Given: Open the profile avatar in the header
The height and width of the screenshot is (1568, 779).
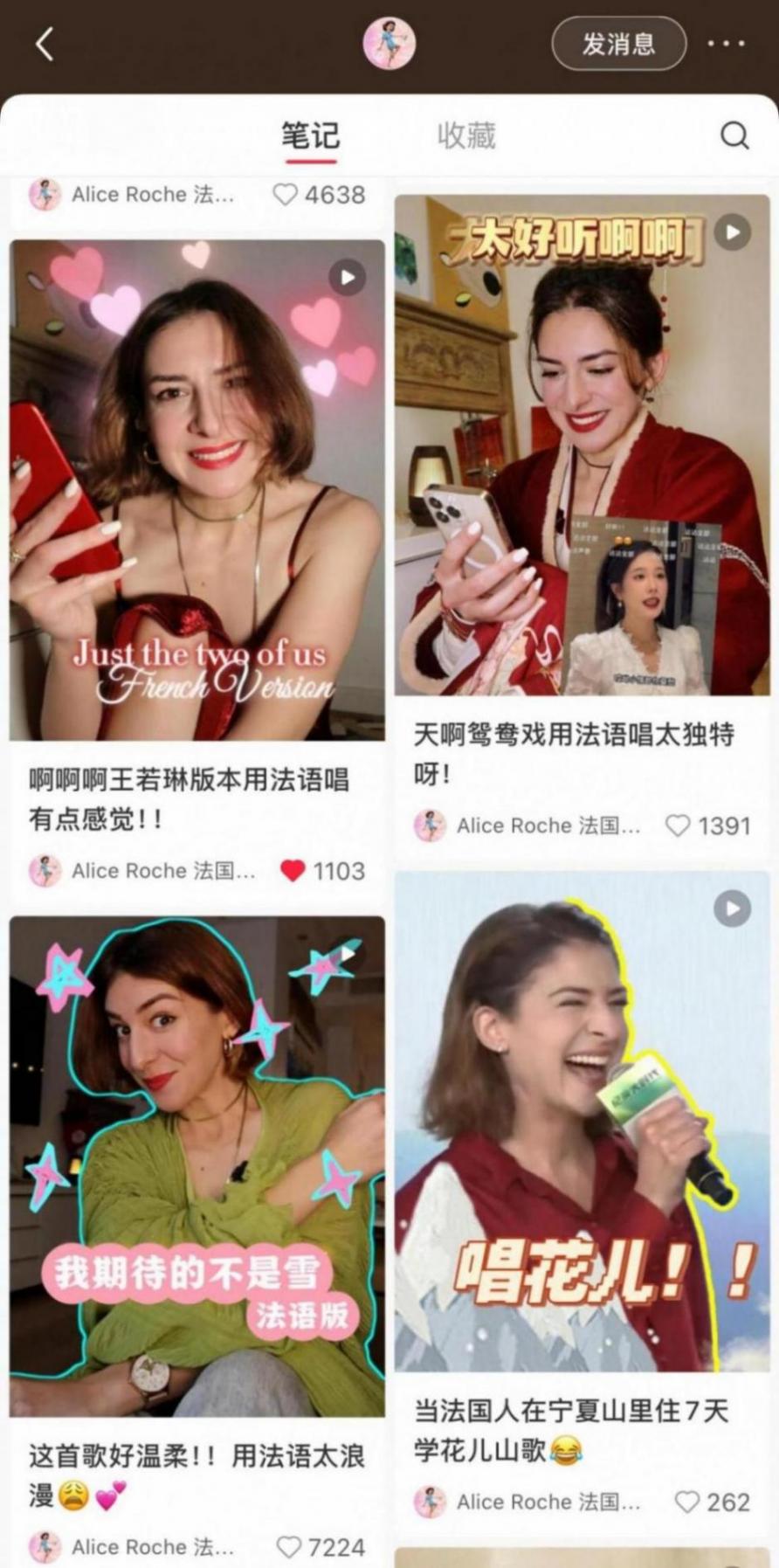Looking at the screenshot, I should tap(389, 44).
